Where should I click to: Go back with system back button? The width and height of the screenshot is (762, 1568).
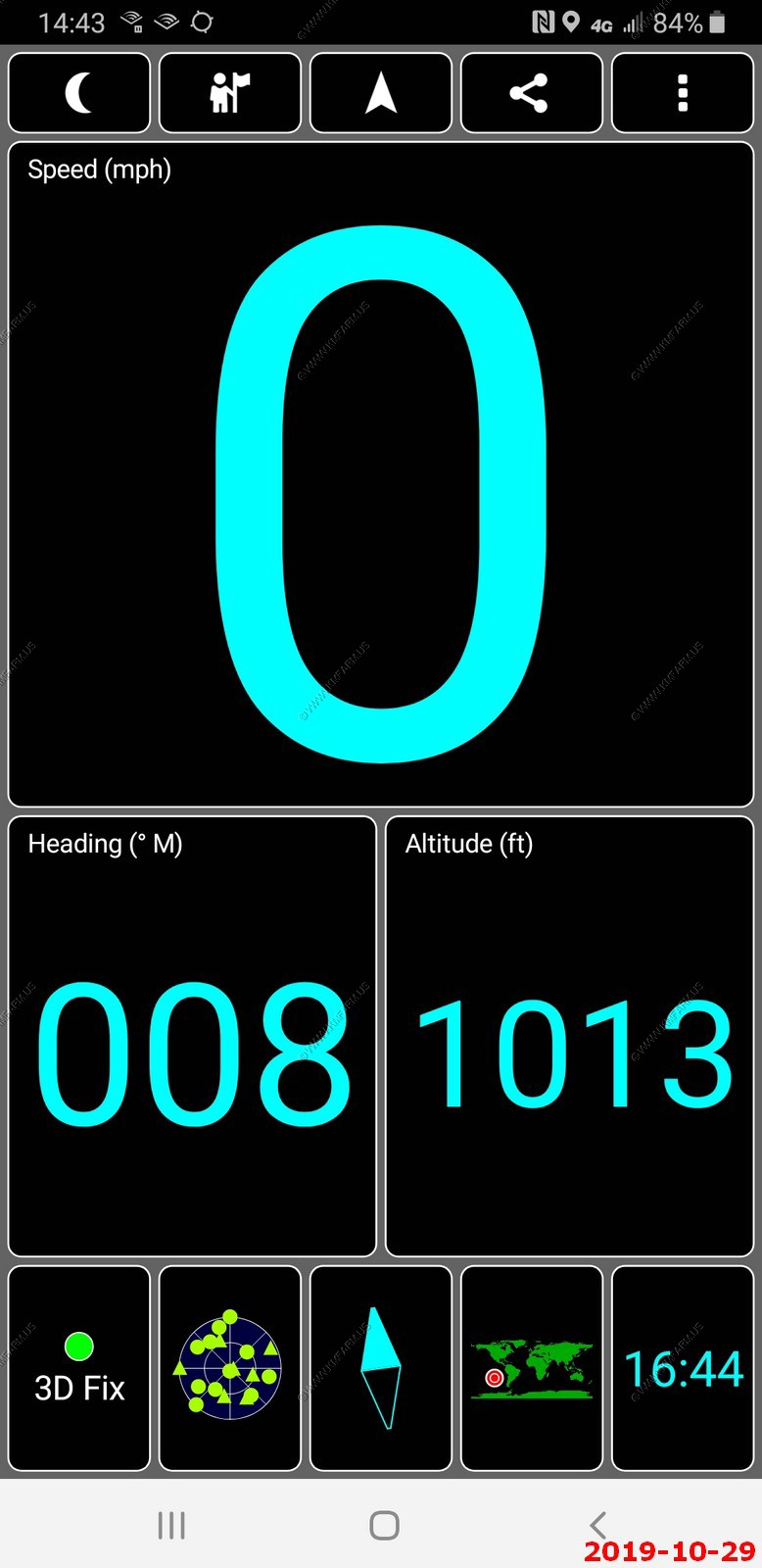(x=598, y=1525)
